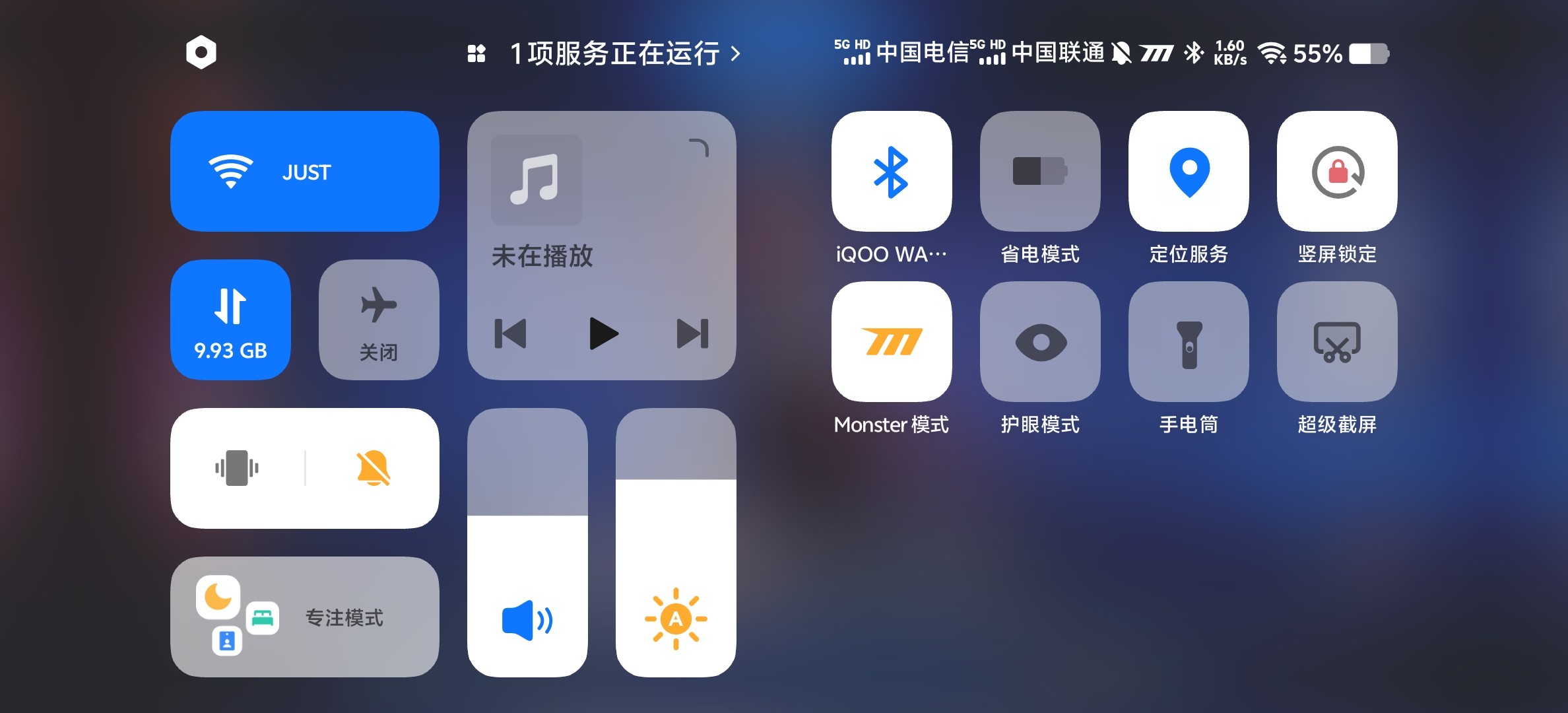
Task: Switch to vibrate mode
Action: (x=237, y=468)
